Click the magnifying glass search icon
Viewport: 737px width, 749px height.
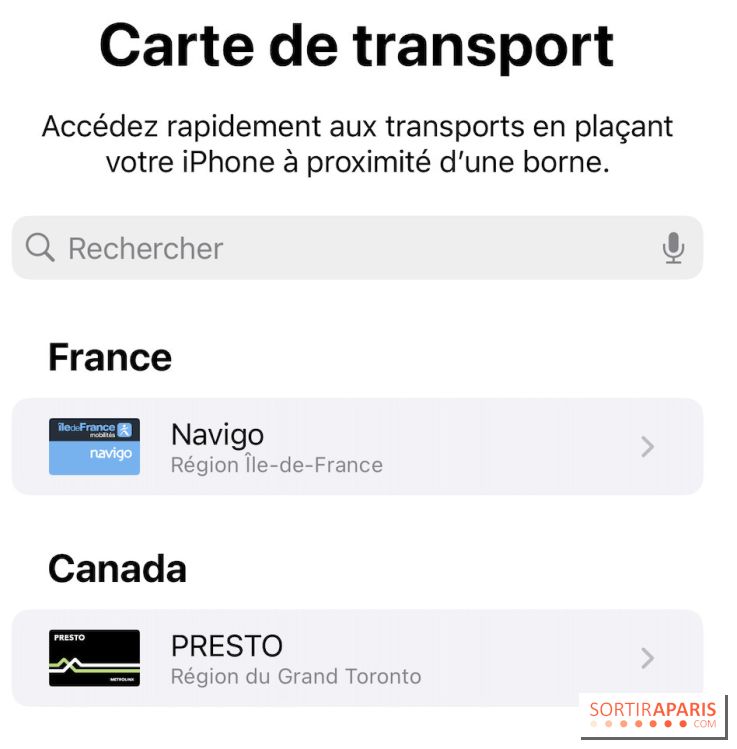39,248
